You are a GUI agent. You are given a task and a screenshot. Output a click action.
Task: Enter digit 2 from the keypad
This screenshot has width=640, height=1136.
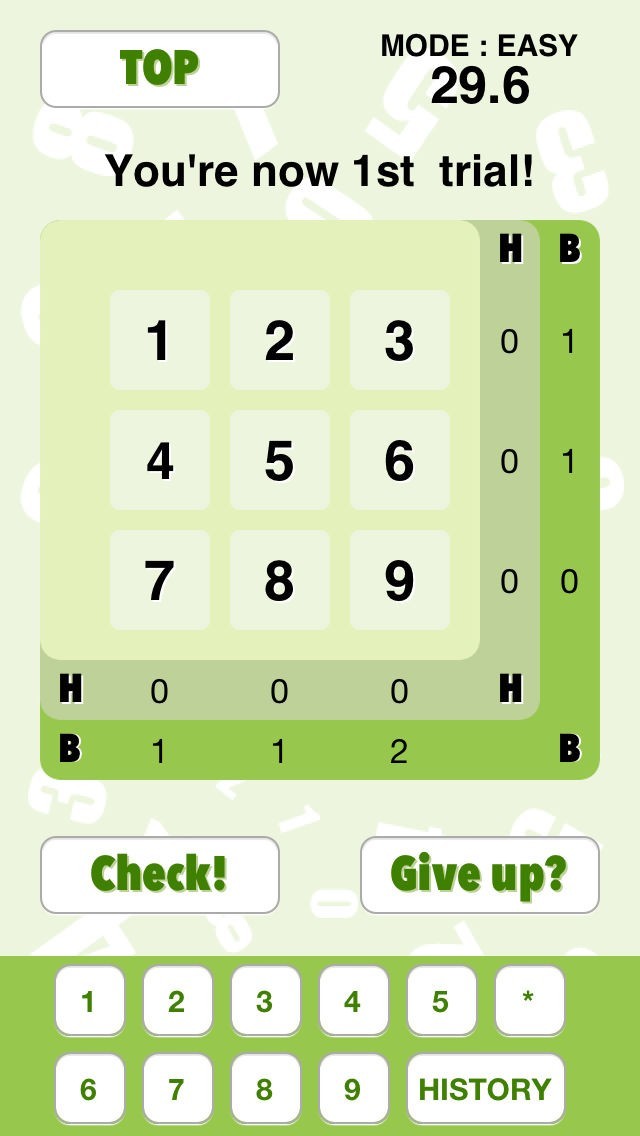point(177,1001)
